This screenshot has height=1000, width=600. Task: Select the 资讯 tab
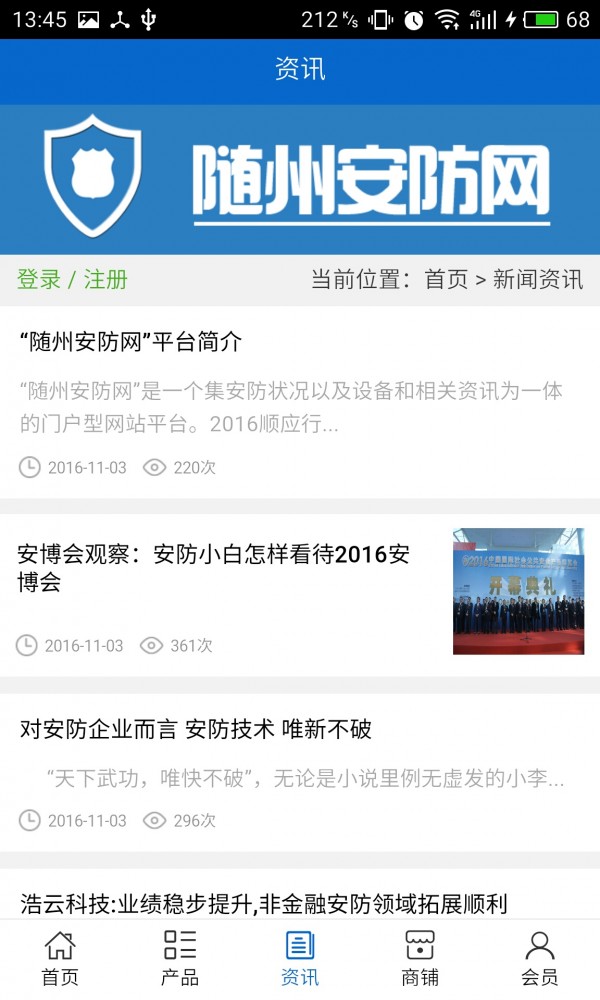pos(300,958)
